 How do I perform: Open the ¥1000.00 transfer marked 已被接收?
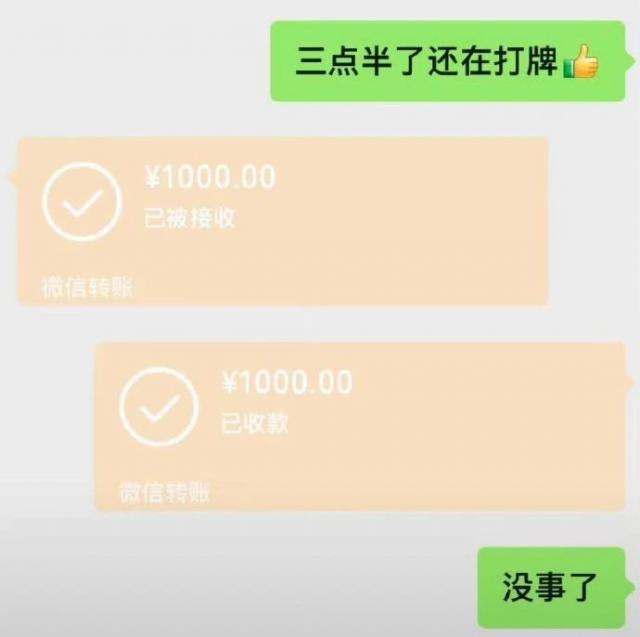pos(282,220)
